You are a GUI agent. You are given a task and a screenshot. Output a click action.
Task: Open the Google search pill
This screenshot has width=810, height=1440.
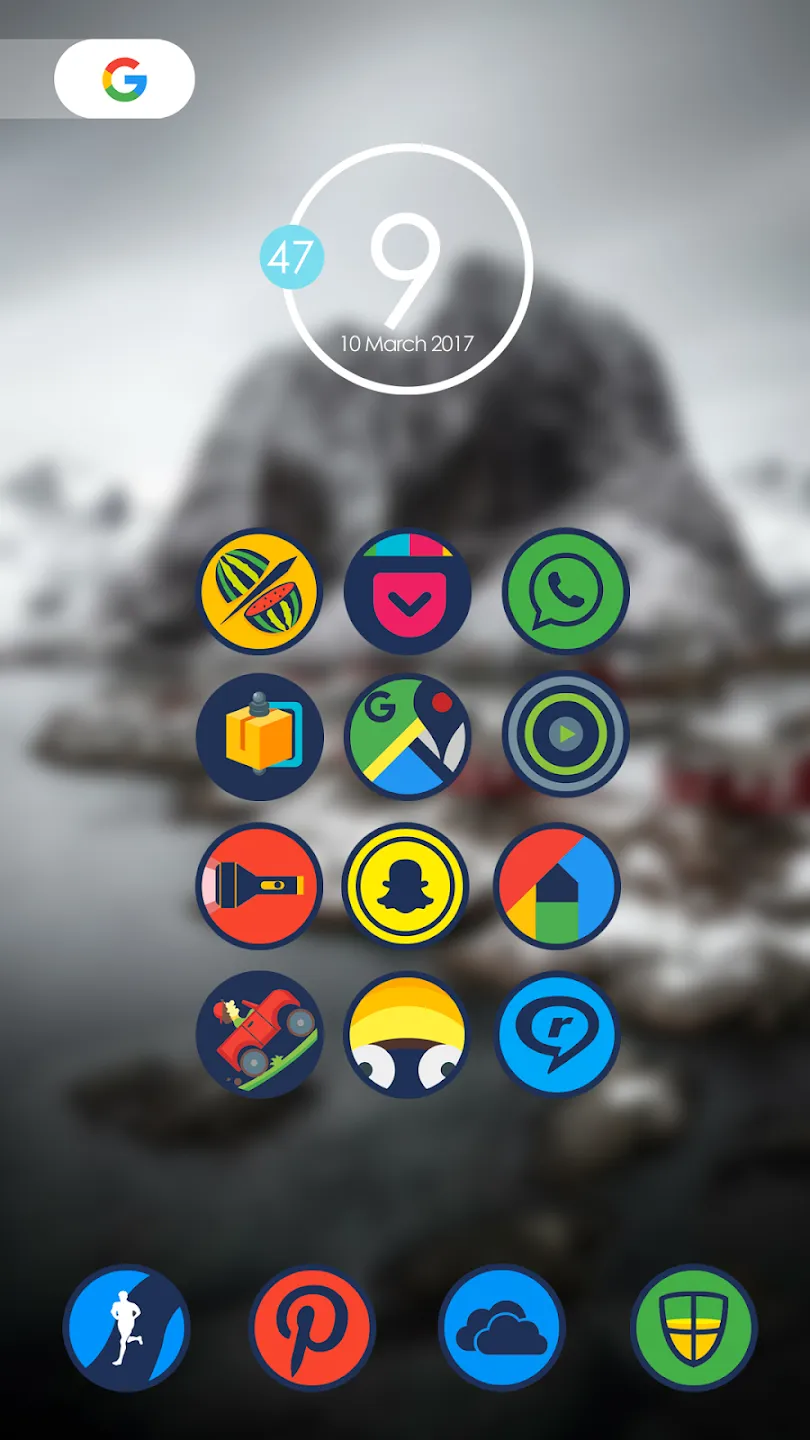tap(124, 79)
